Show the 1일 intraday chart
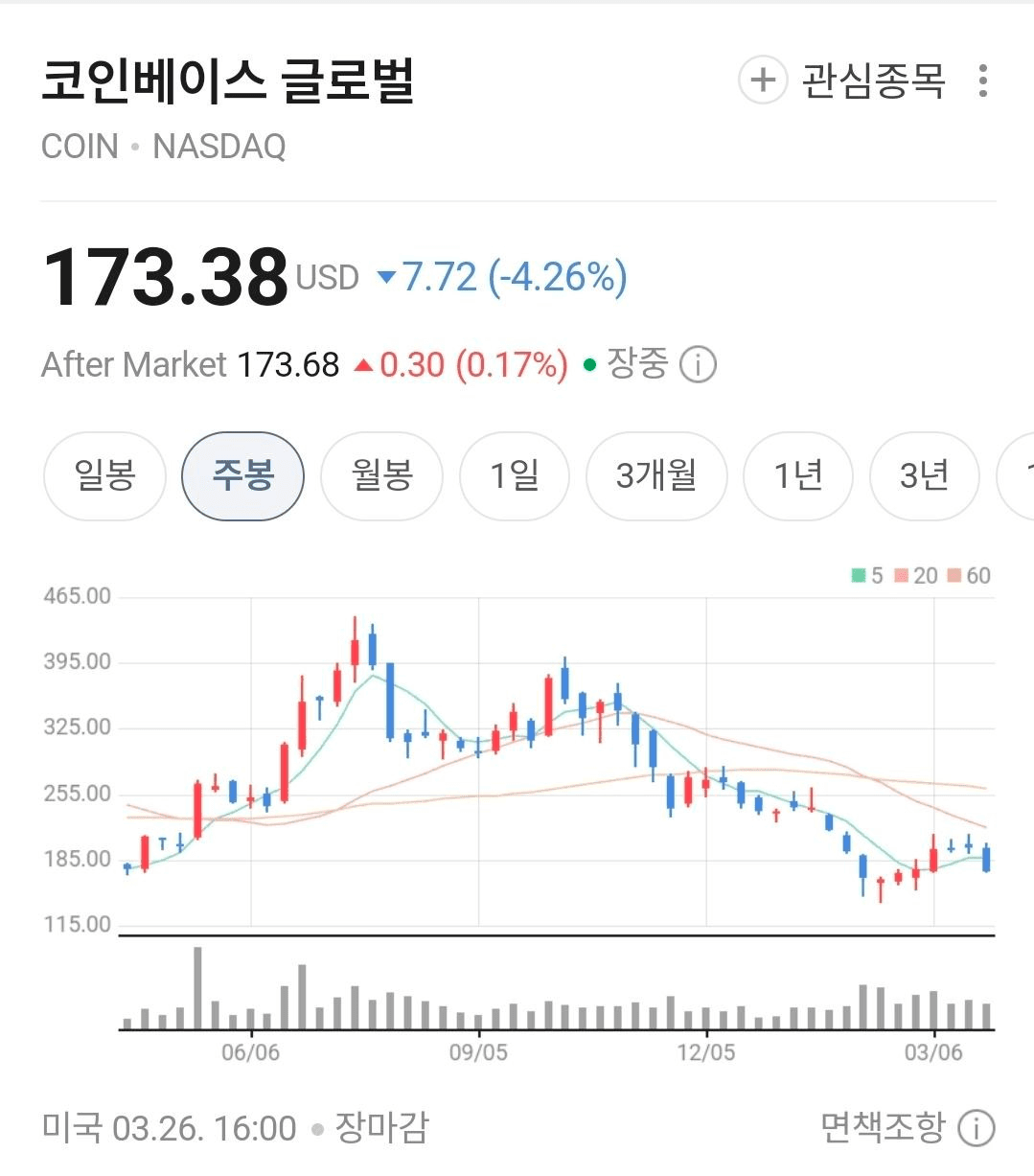Image resolution: width=1034 pixels, height=1176 pixels. click(515, 476)
